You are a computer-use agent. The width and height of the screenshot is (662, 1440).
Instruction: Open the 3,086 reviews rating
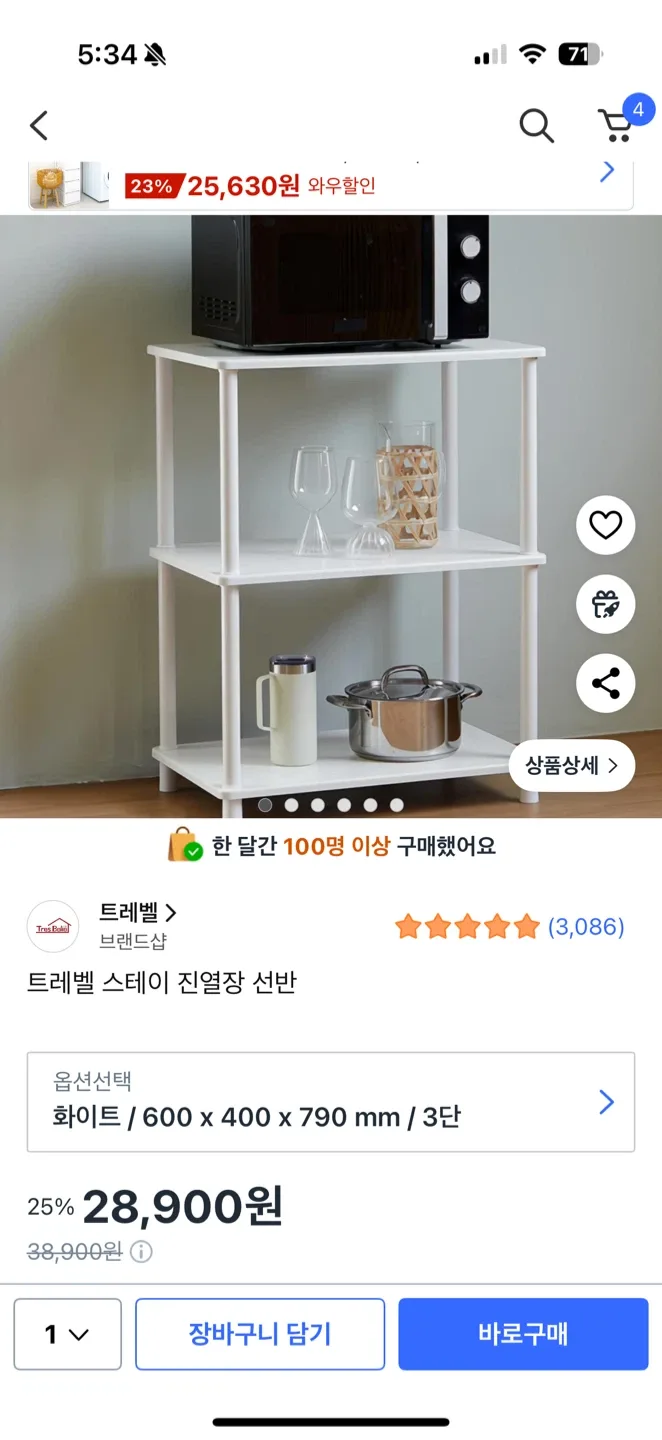[509, 927]
